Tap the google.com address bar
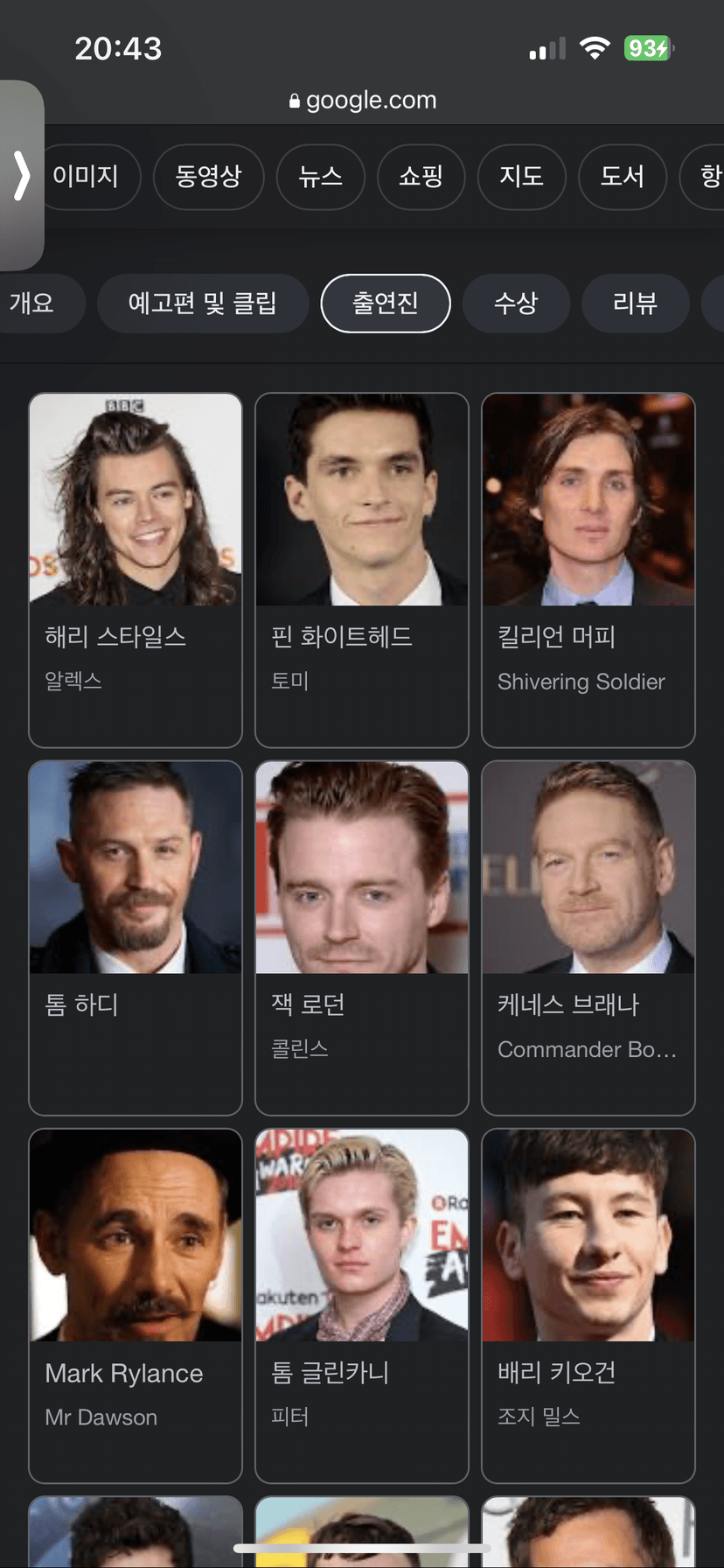 pyautogui.click(x=362, y=101)
